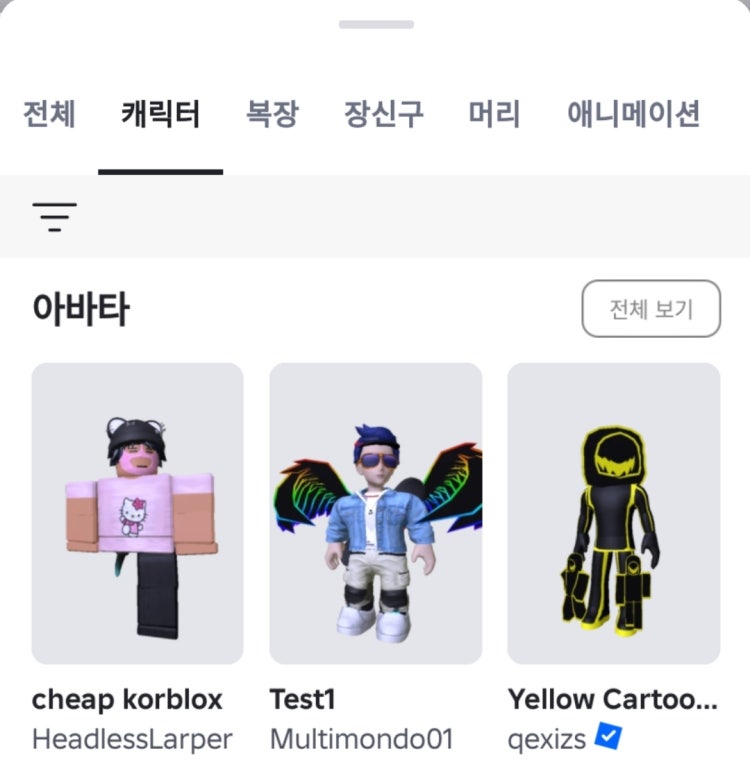Tap the 전체 보기 button

point(651,309)
